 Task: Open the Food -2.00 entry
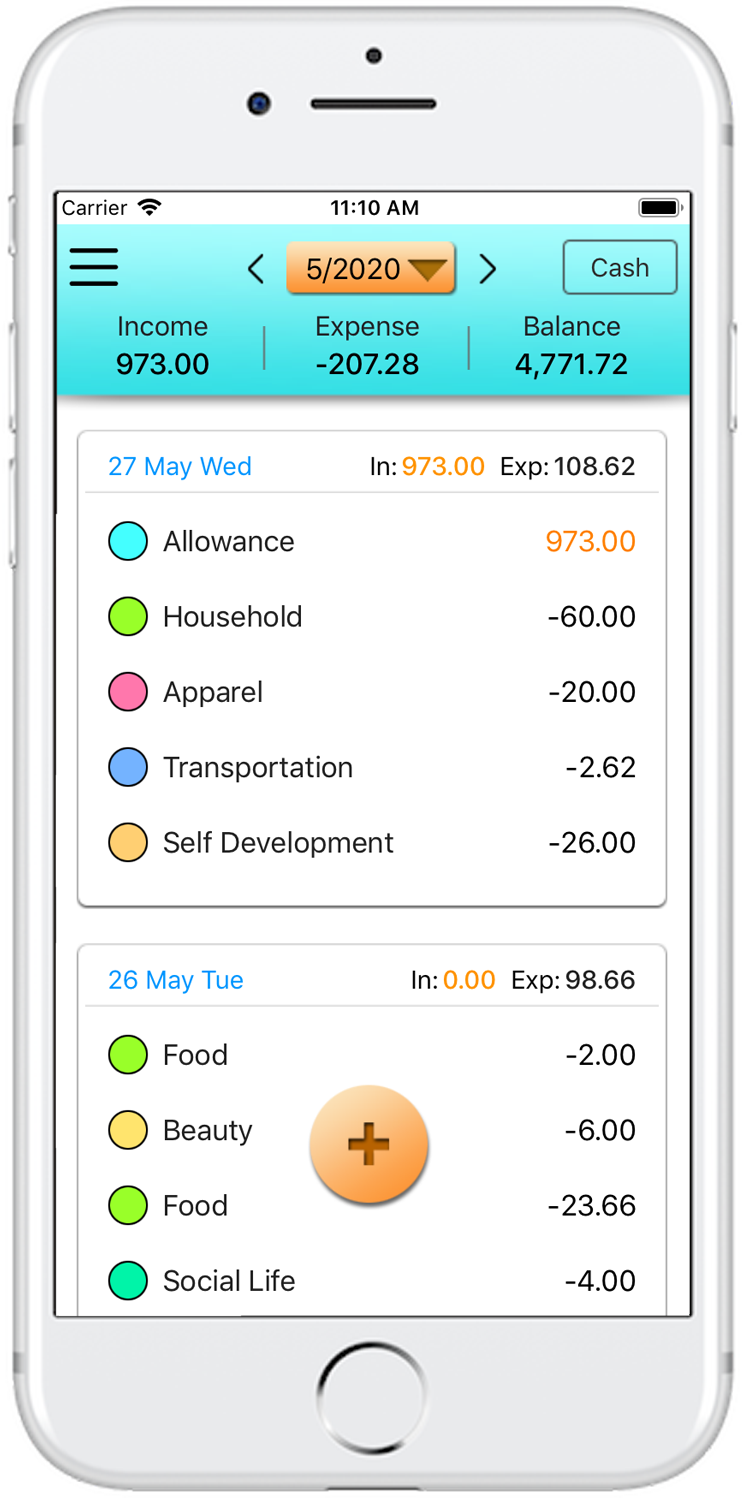(x=372, y=1055)
